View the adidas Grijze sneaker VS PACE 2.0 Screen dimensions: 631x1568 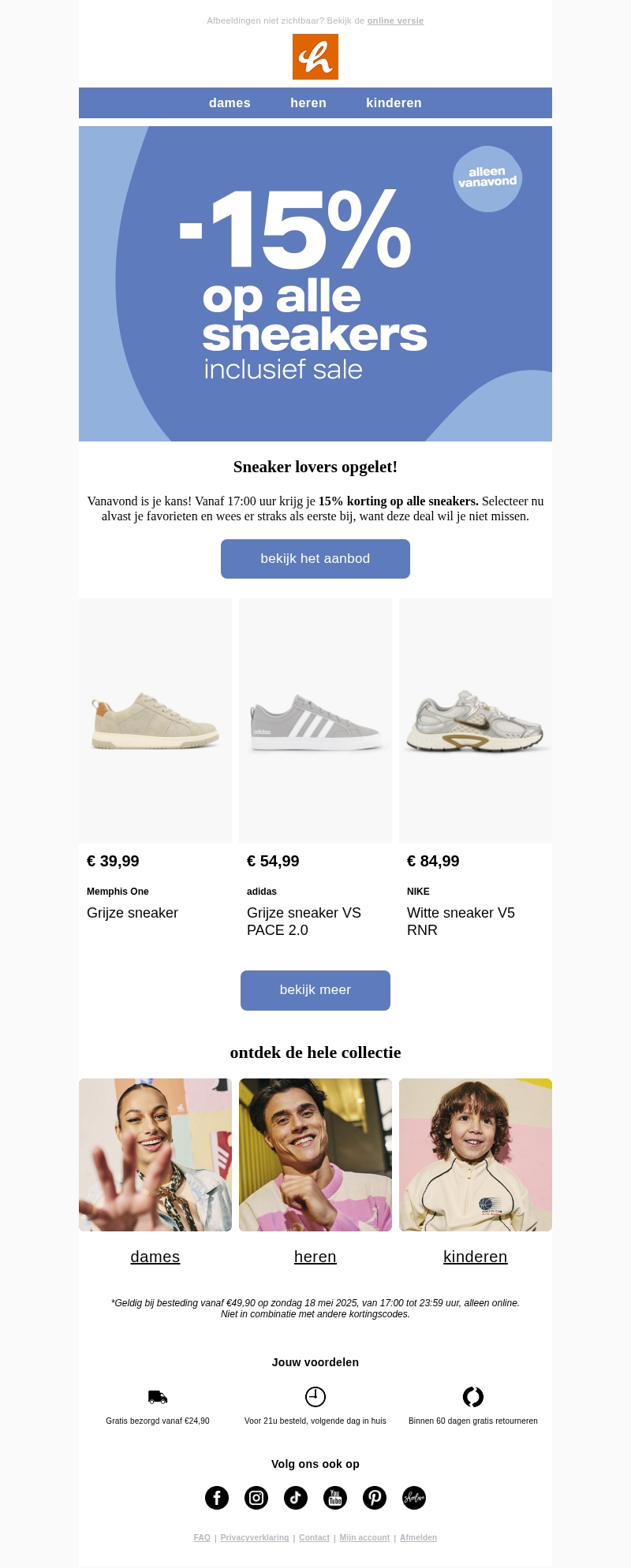[x=315, y=721]
